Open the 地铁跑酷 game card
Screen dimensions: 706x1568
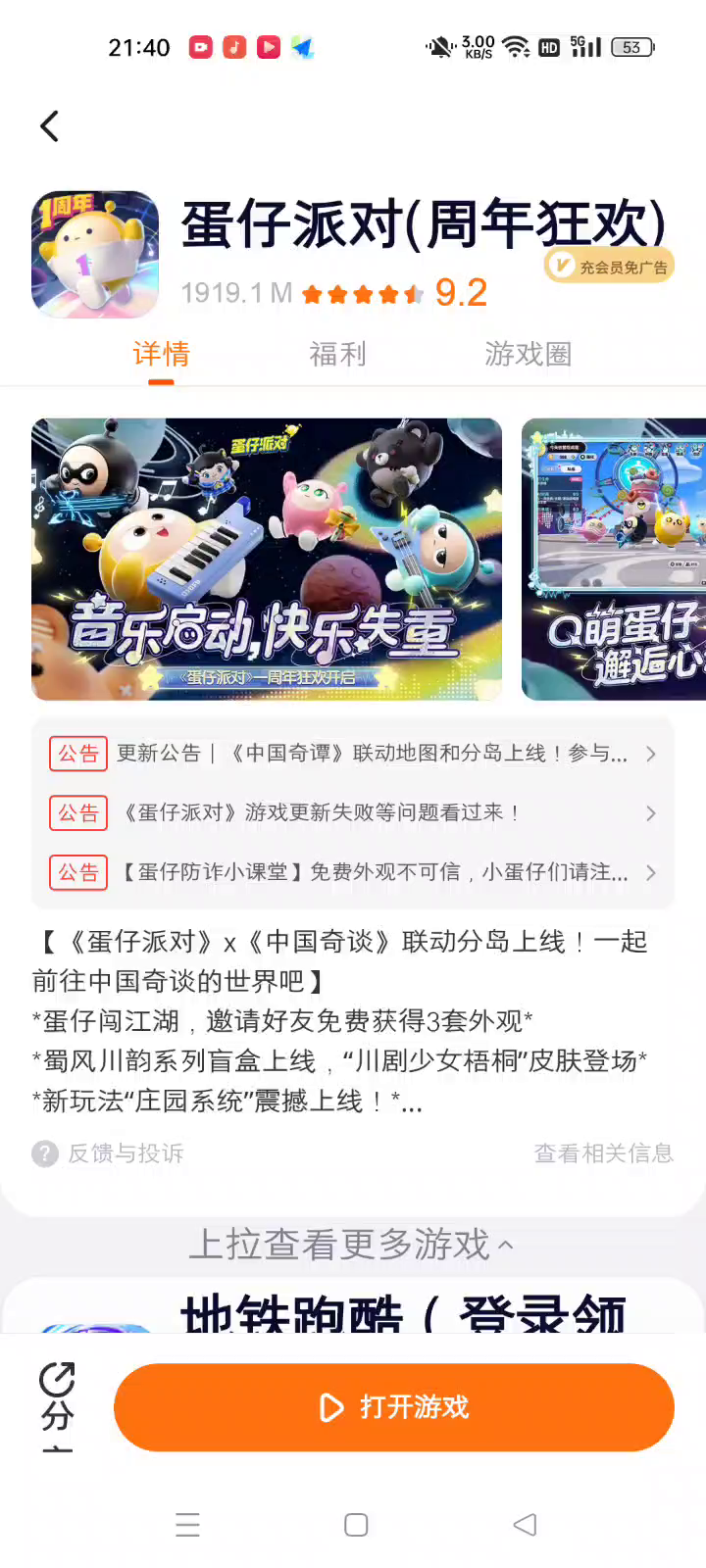353,1305
